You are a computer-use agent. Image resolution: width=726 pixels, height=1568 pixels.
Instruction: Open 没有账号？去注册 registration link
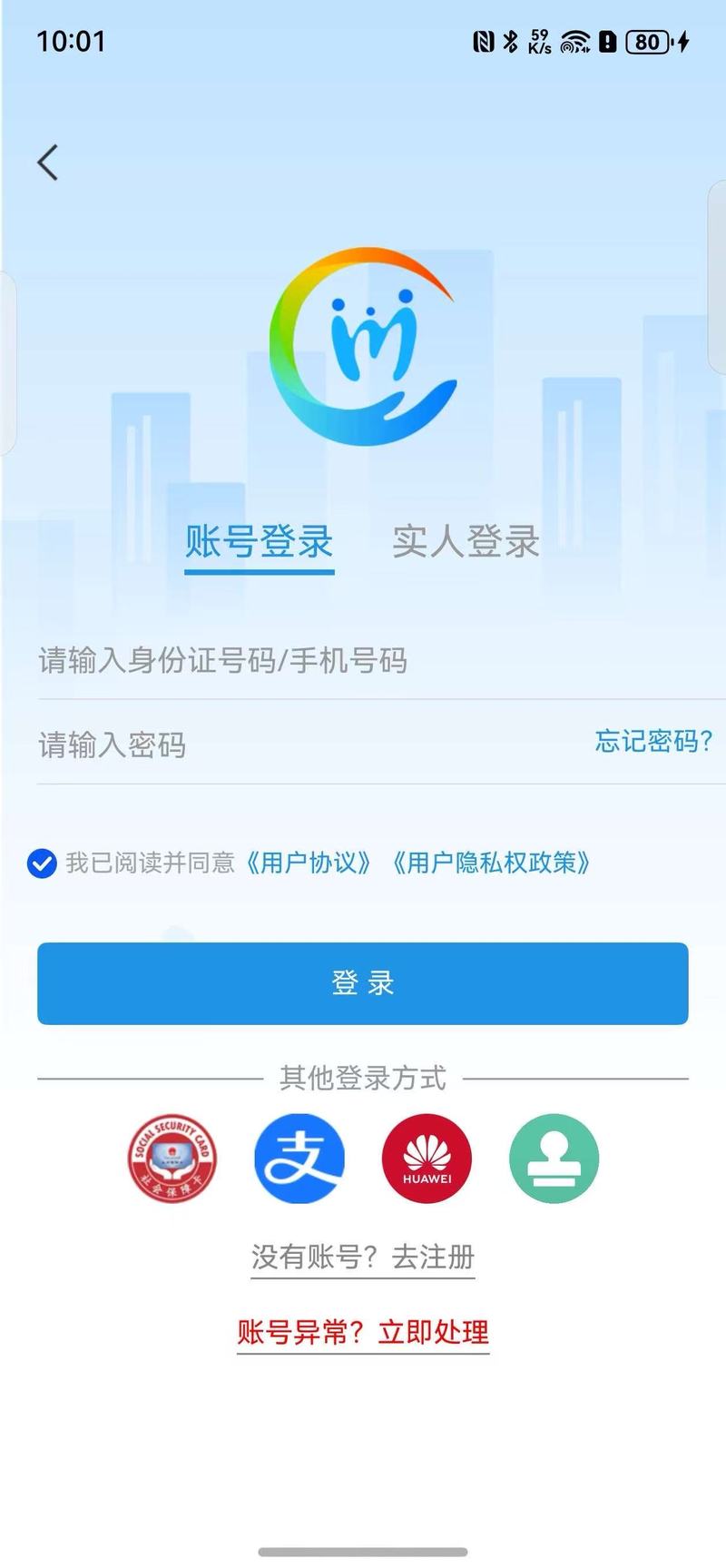363,1257
